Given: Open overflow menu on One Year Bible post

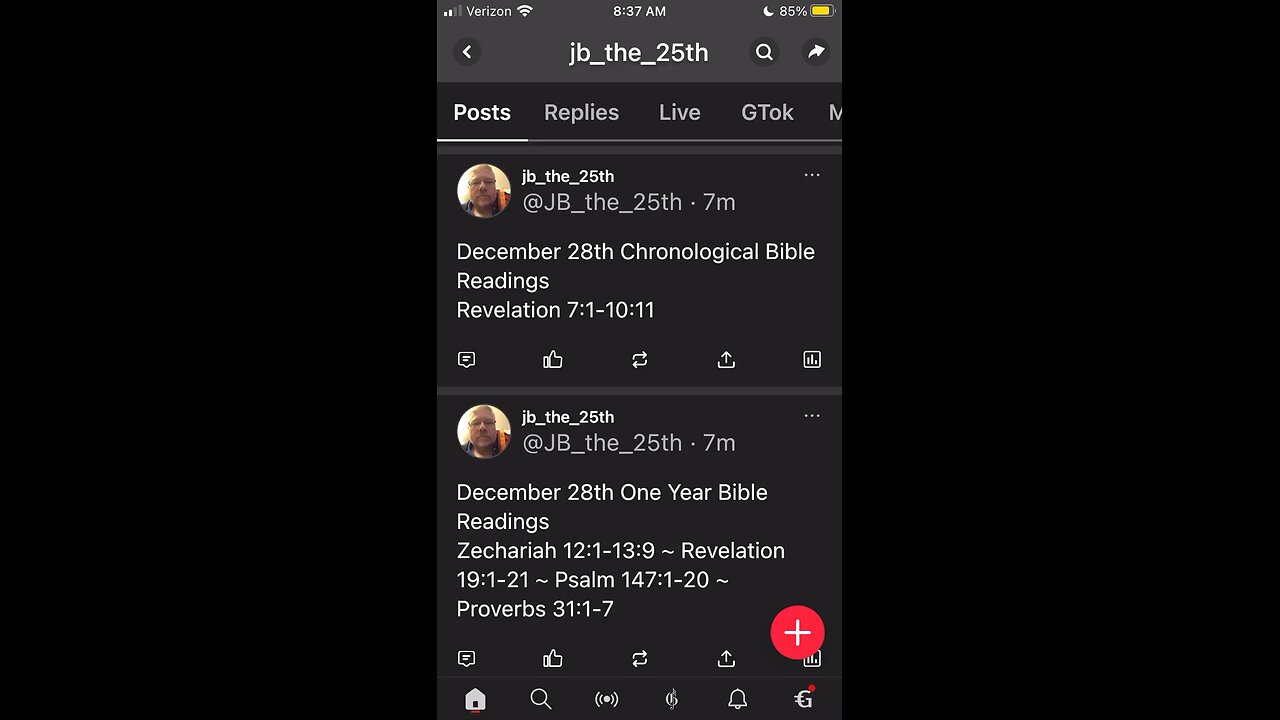Looking at the screenshot, I should coord(812,416).
